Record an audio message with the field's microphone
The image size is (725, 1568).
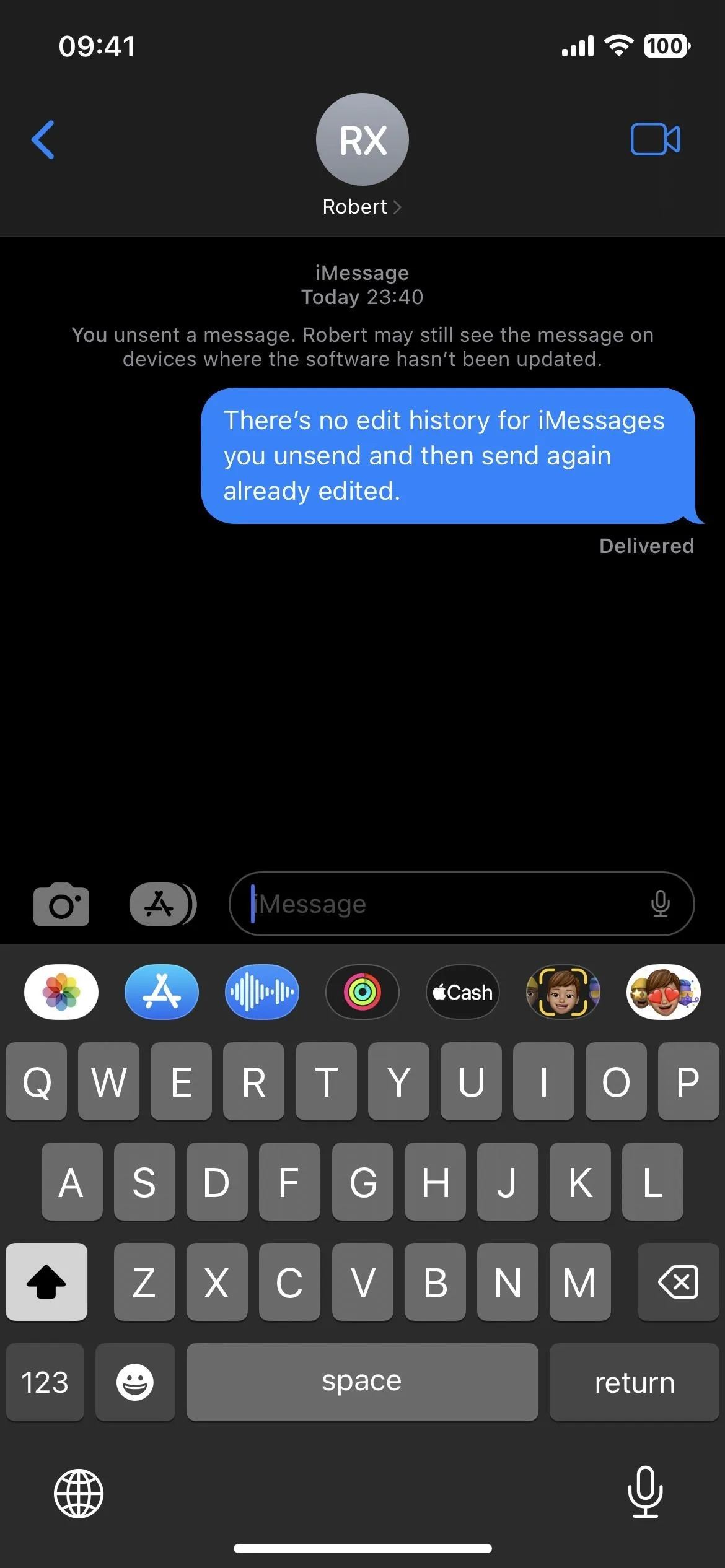[x=661, y=904]
